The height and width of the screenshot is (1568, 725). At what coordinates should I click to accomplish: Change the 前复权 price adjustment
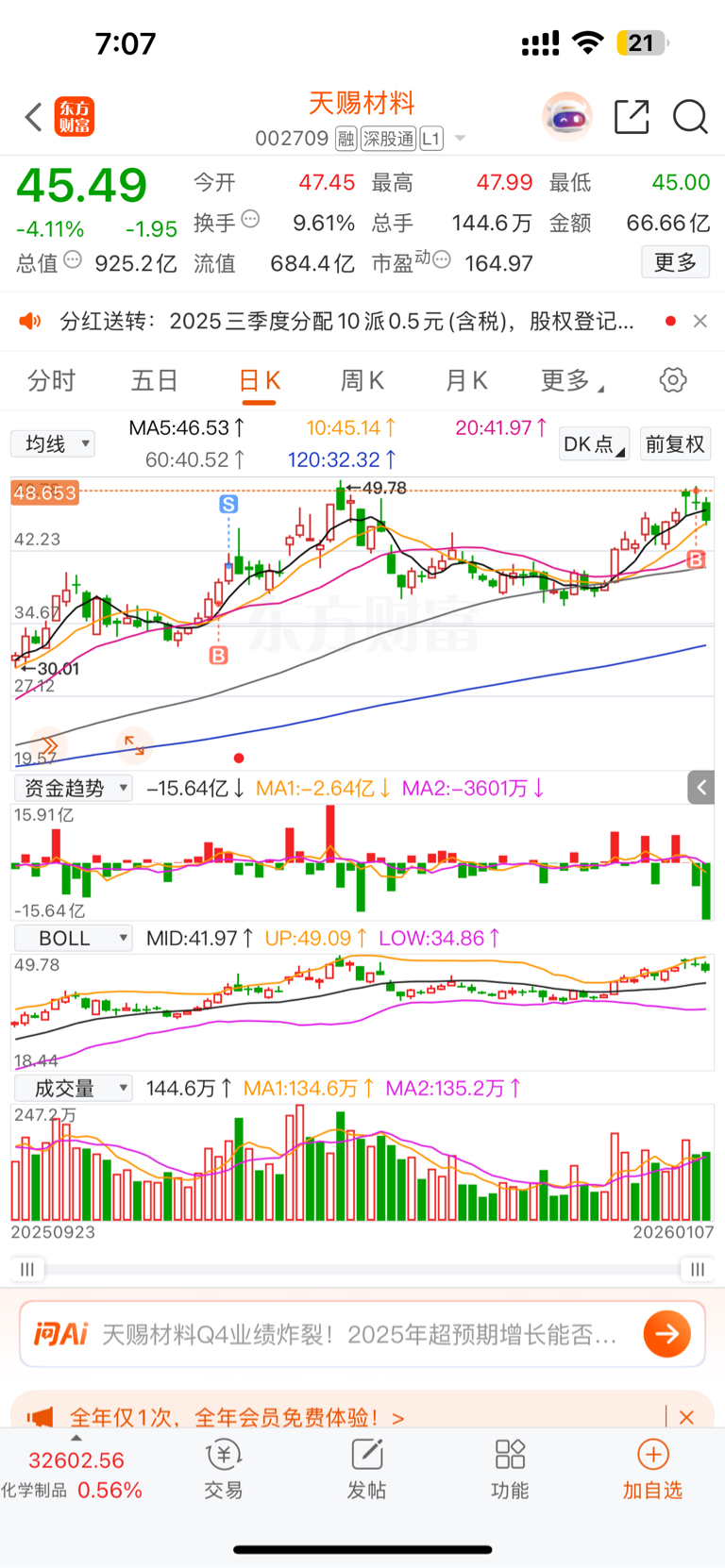coord(675,443)
